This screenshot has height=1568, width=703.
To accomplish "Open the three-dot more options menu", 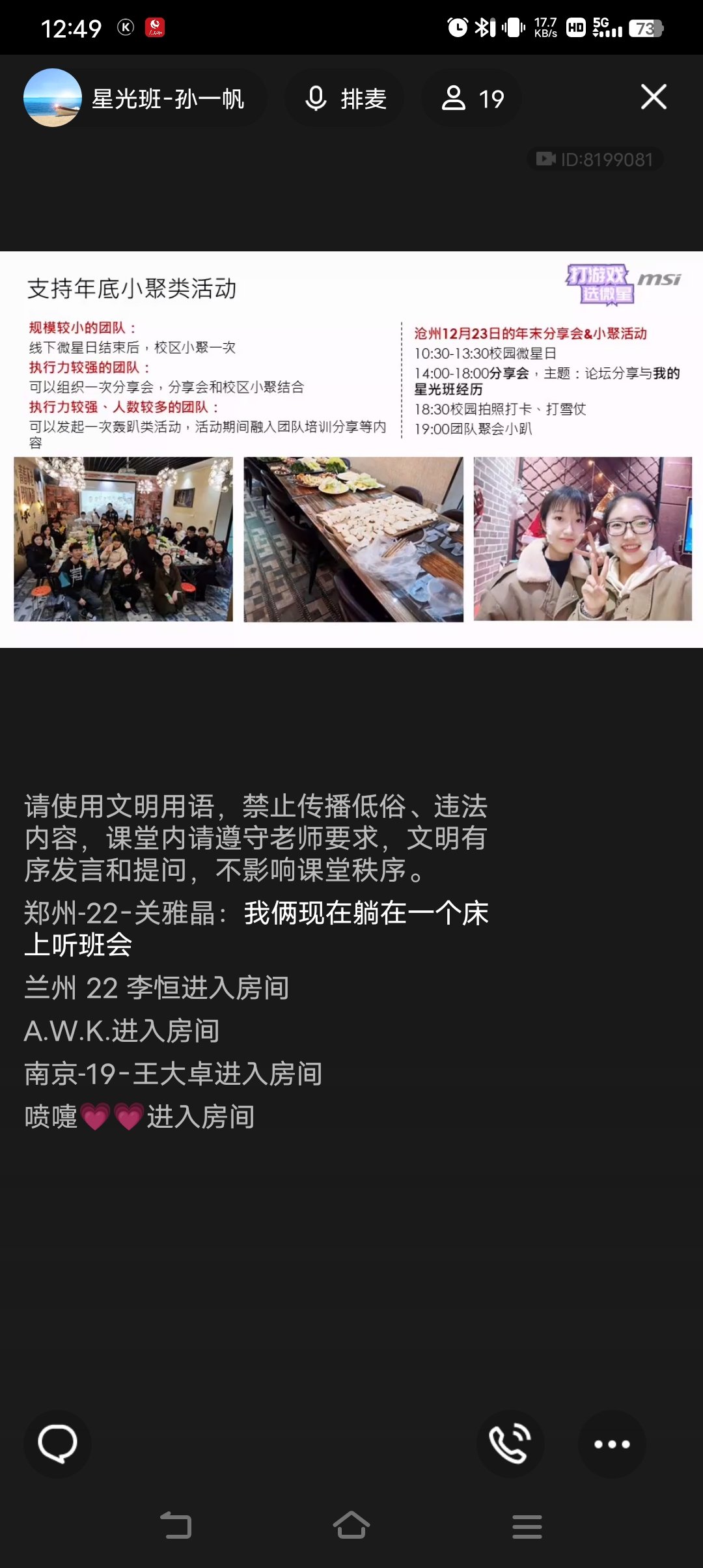I will [x=612, y=1444].
